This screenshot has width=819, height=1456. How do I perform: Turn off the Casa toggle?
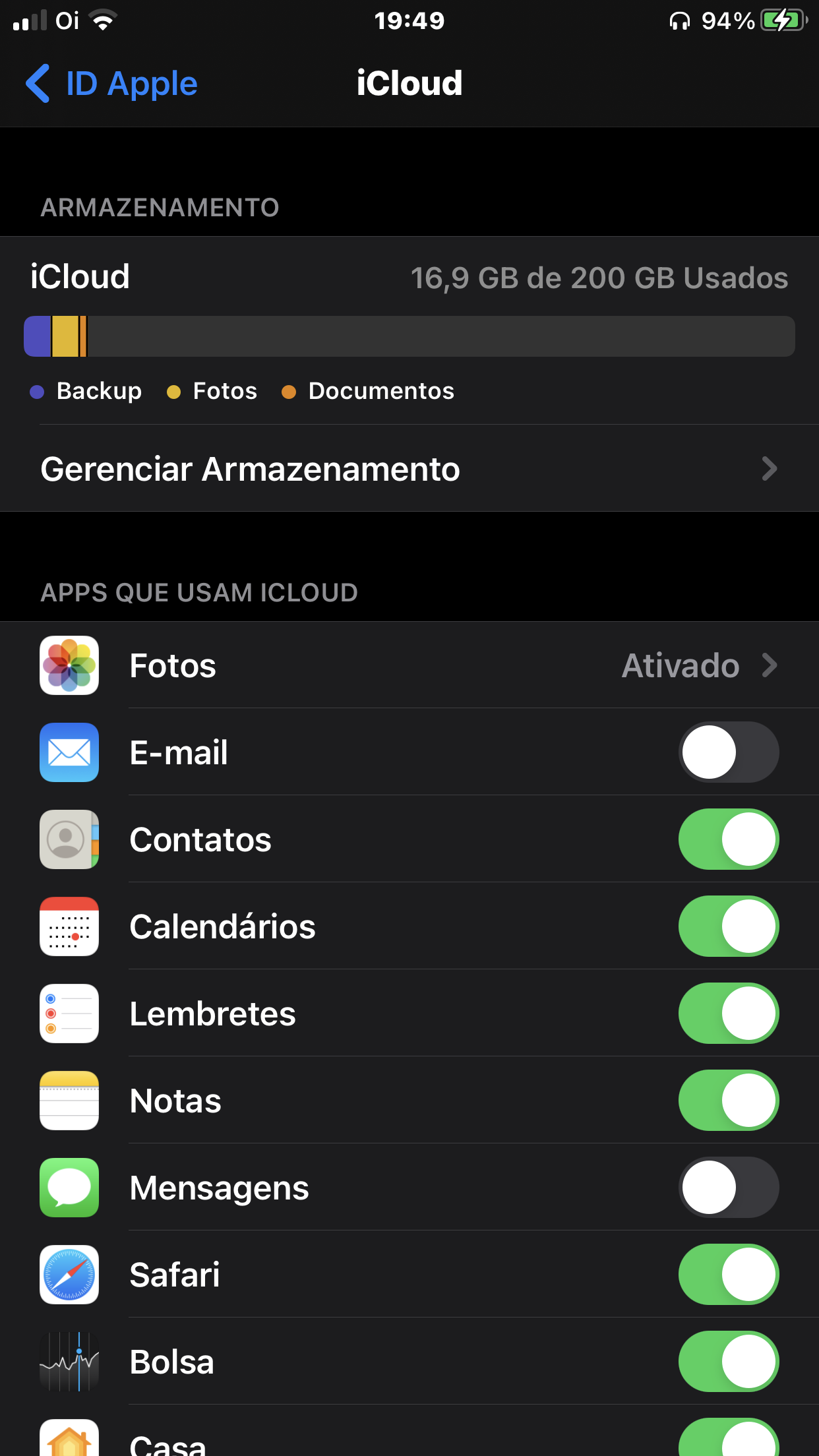point(728,1441)
